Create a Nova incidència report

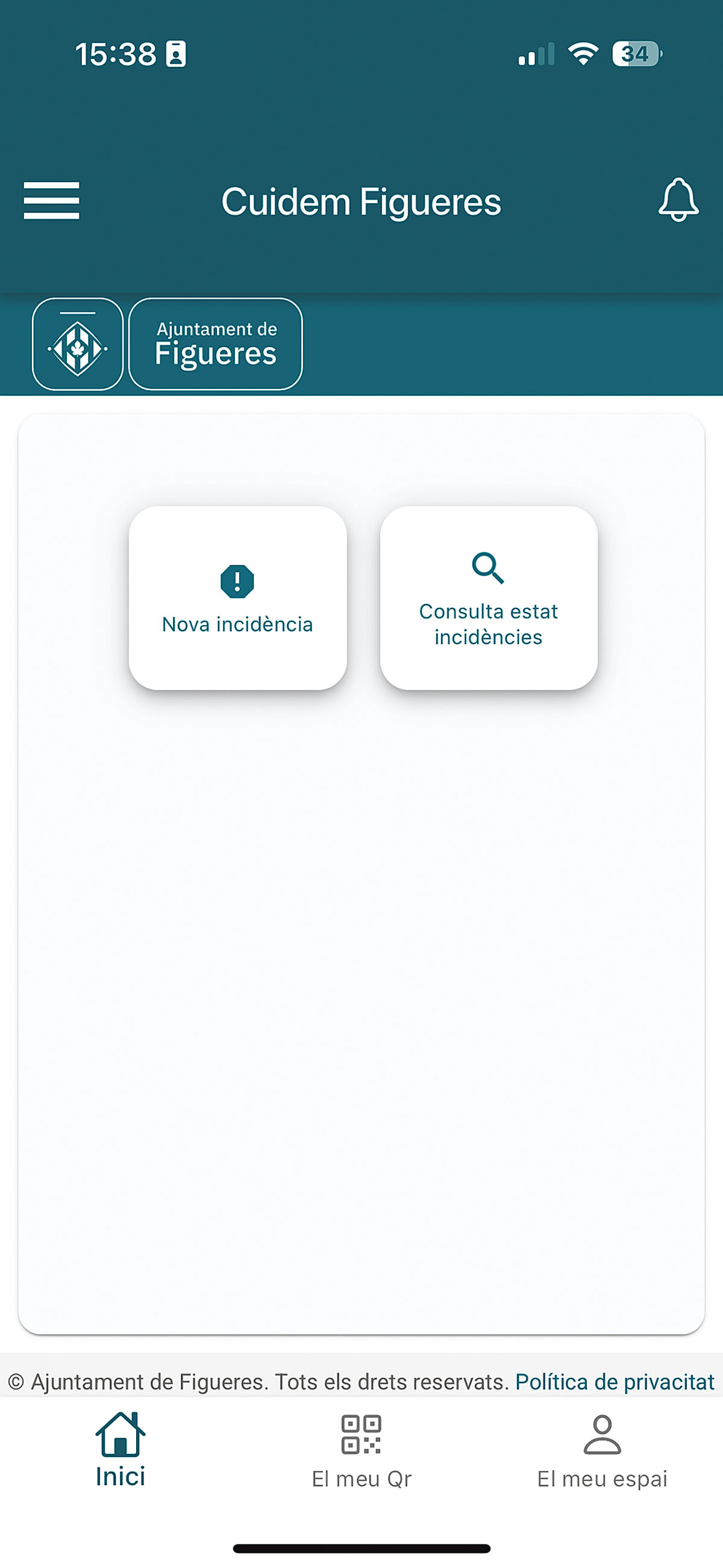237,599
